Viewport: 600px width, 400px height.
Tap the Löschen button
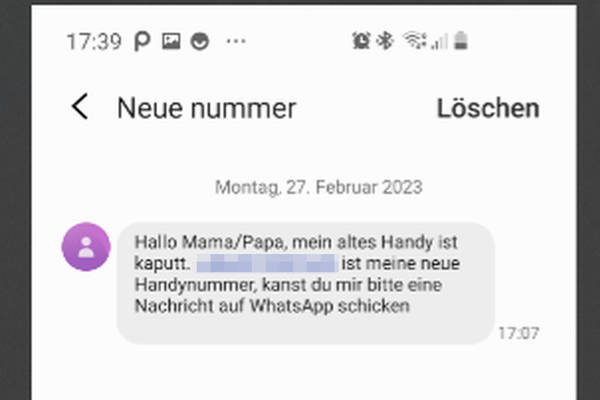point(488,108)
